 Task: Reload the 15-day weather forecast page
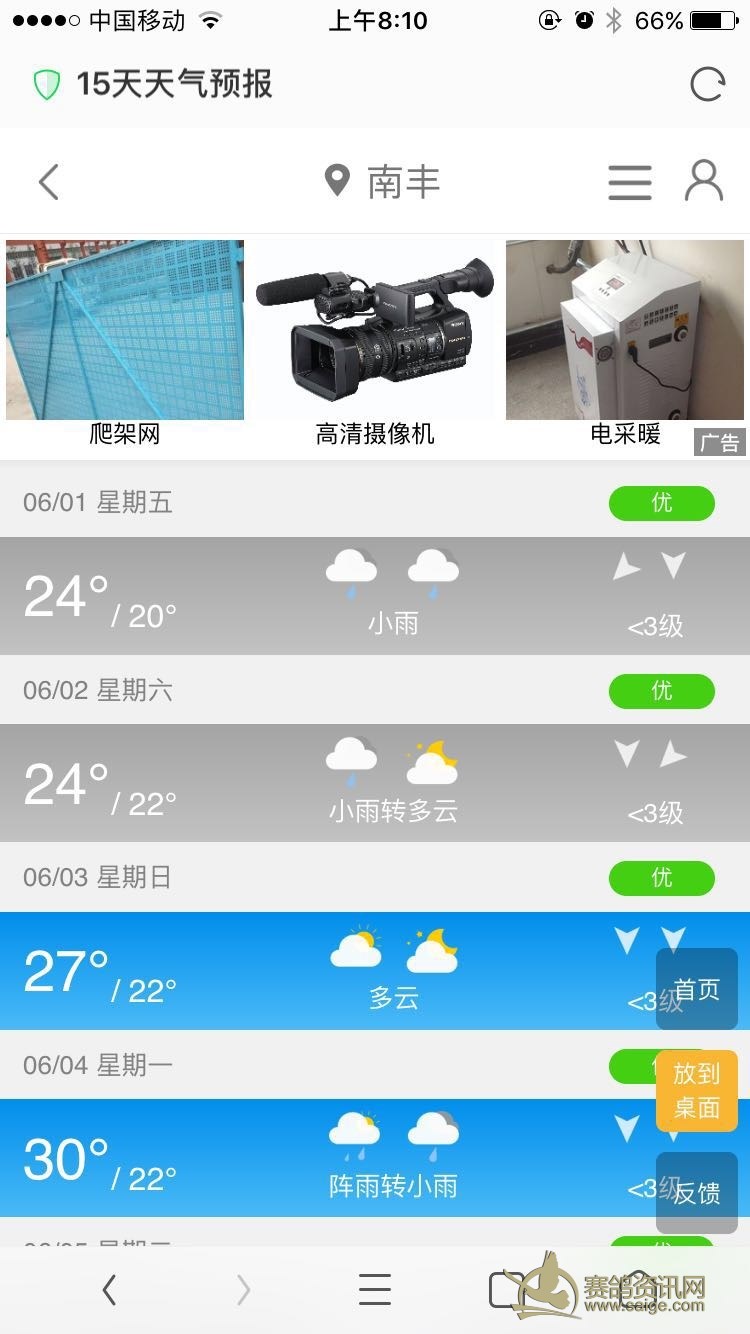pyautogui.click(x=707, y=85)
